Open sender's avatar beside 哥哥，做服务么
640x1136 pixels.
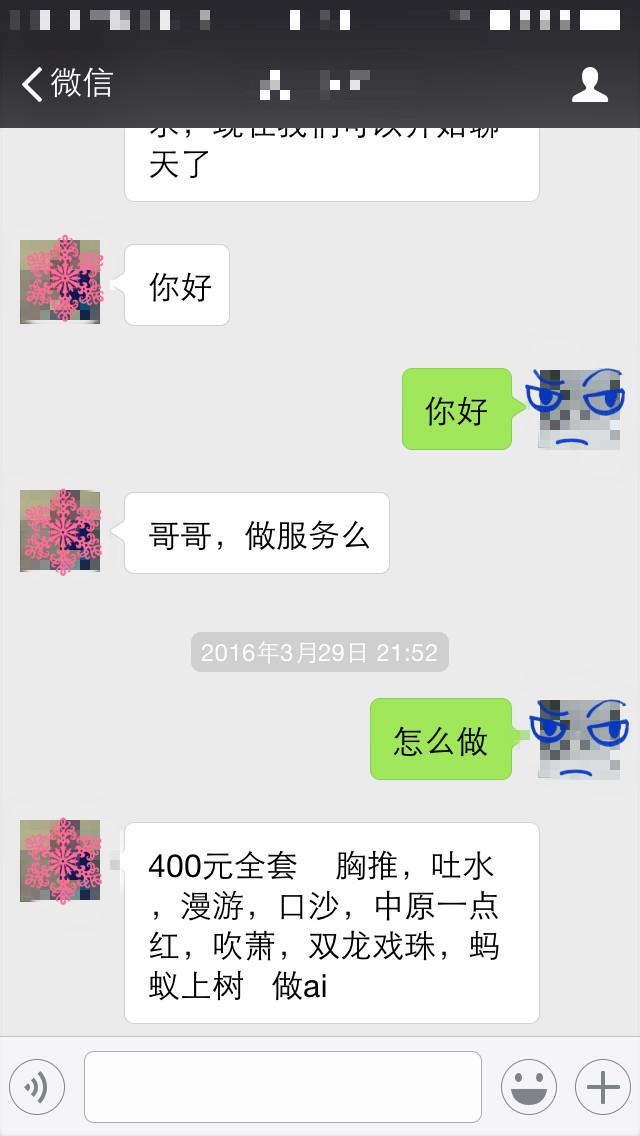[x=60, y=532]
